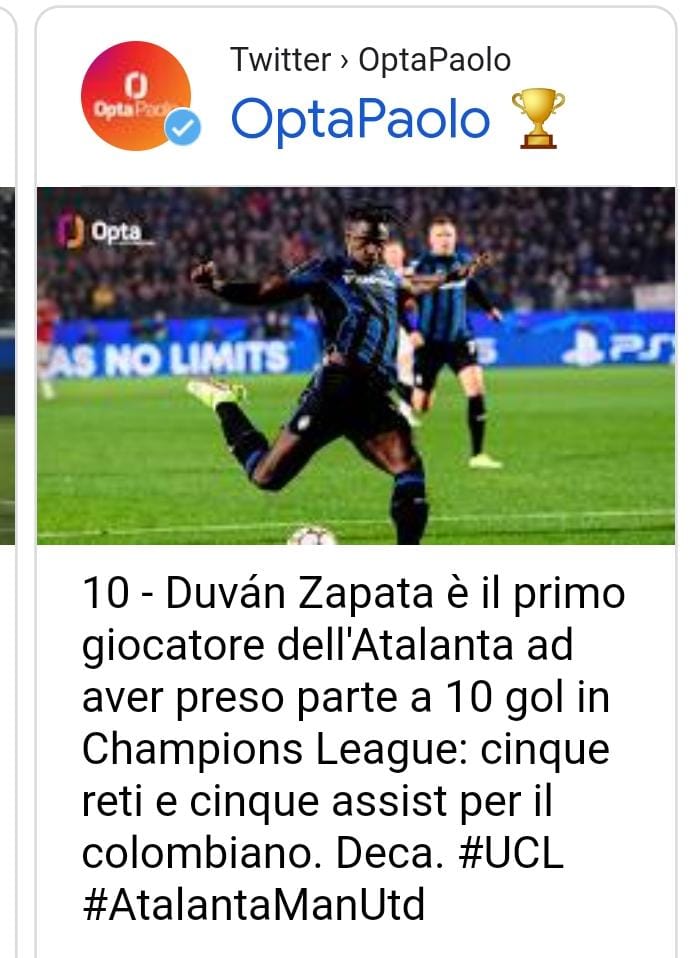
Task: Open the Duván Zapata tweet photo
Action: coord(356,365)
